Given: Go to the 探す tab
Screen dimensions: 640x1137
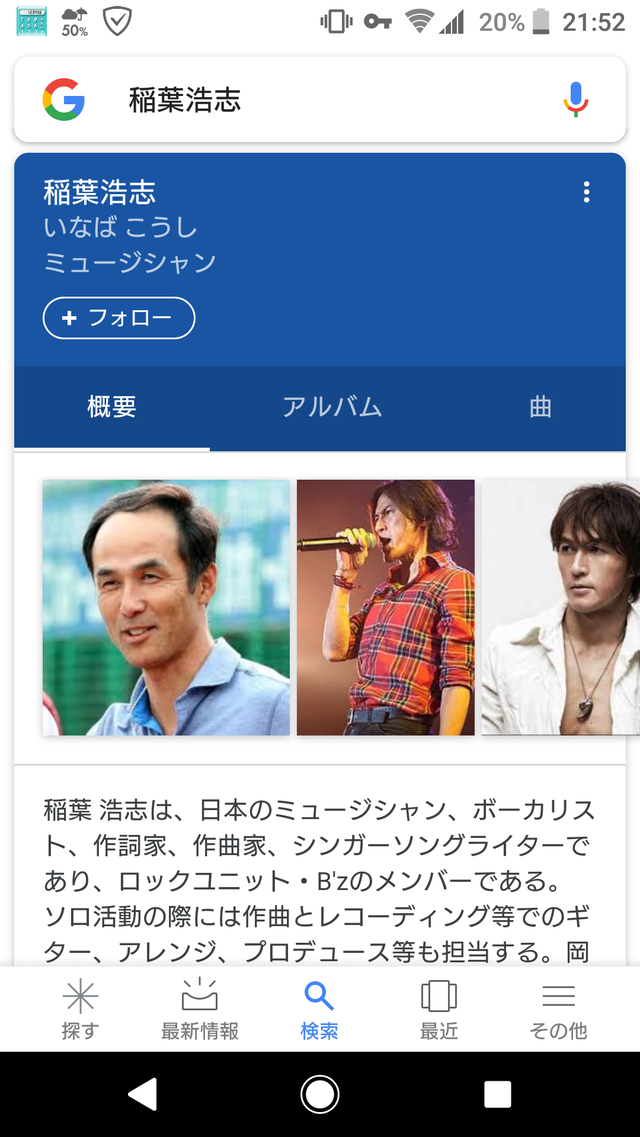Looking at the screenshot, I should coord(80,1009).
